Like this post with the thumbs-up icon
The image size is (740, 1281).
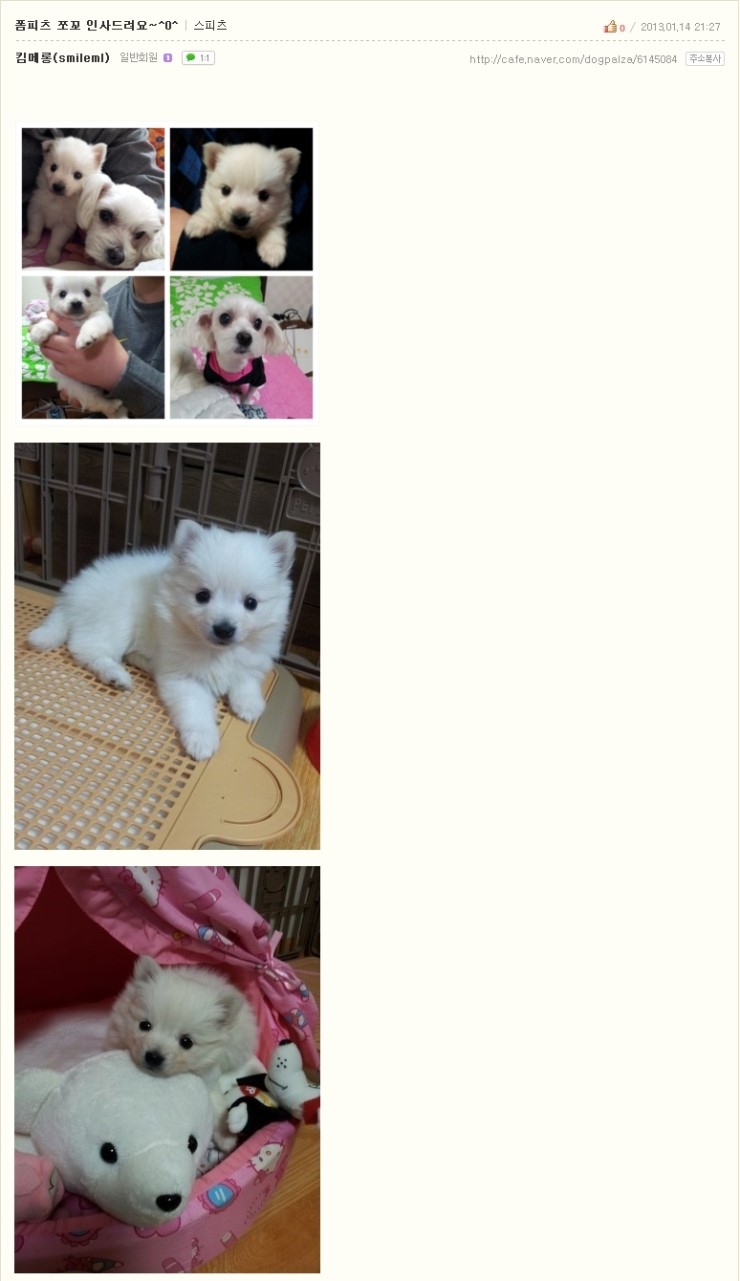pos(610,27)
